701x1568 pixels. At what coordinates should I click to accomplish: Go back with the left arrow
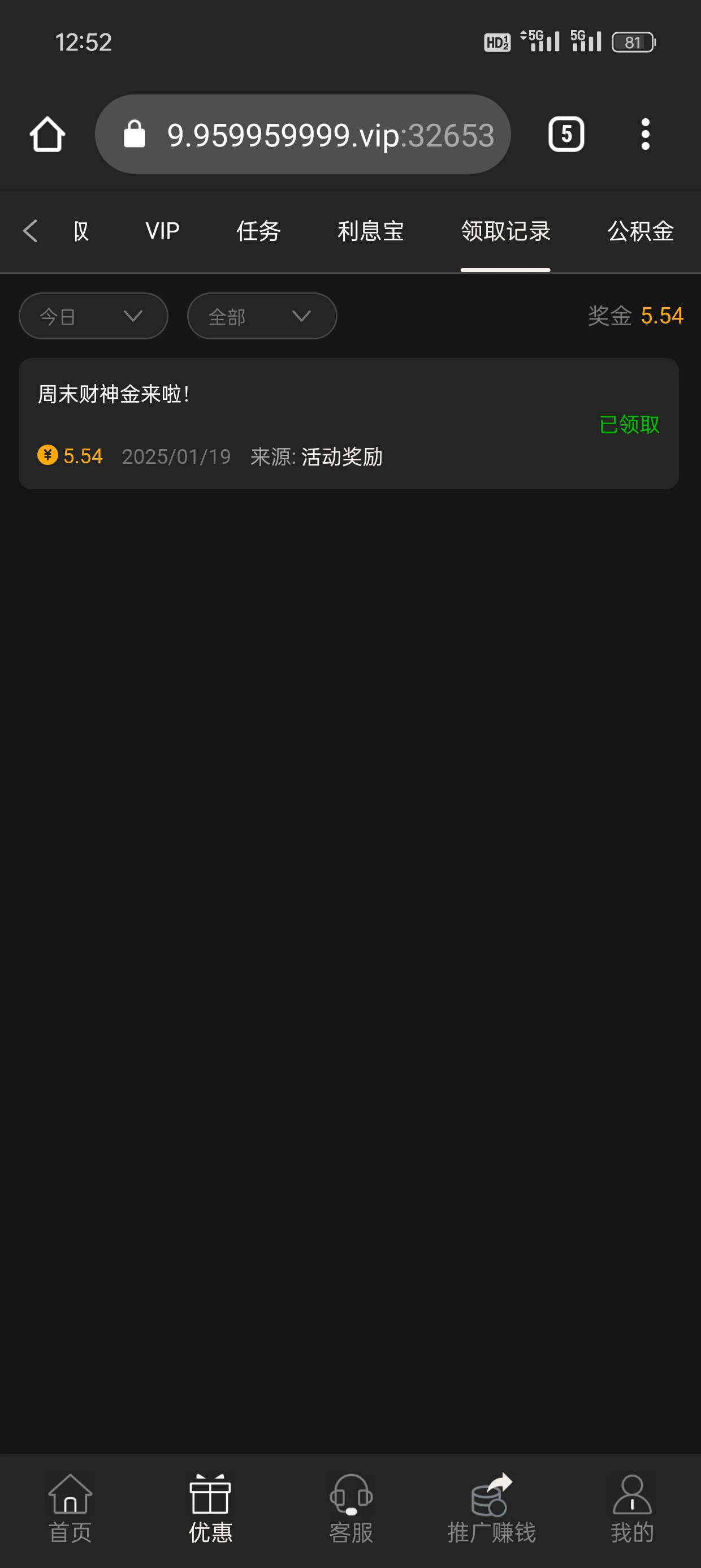pyautogui.click(x=30, y=231)
